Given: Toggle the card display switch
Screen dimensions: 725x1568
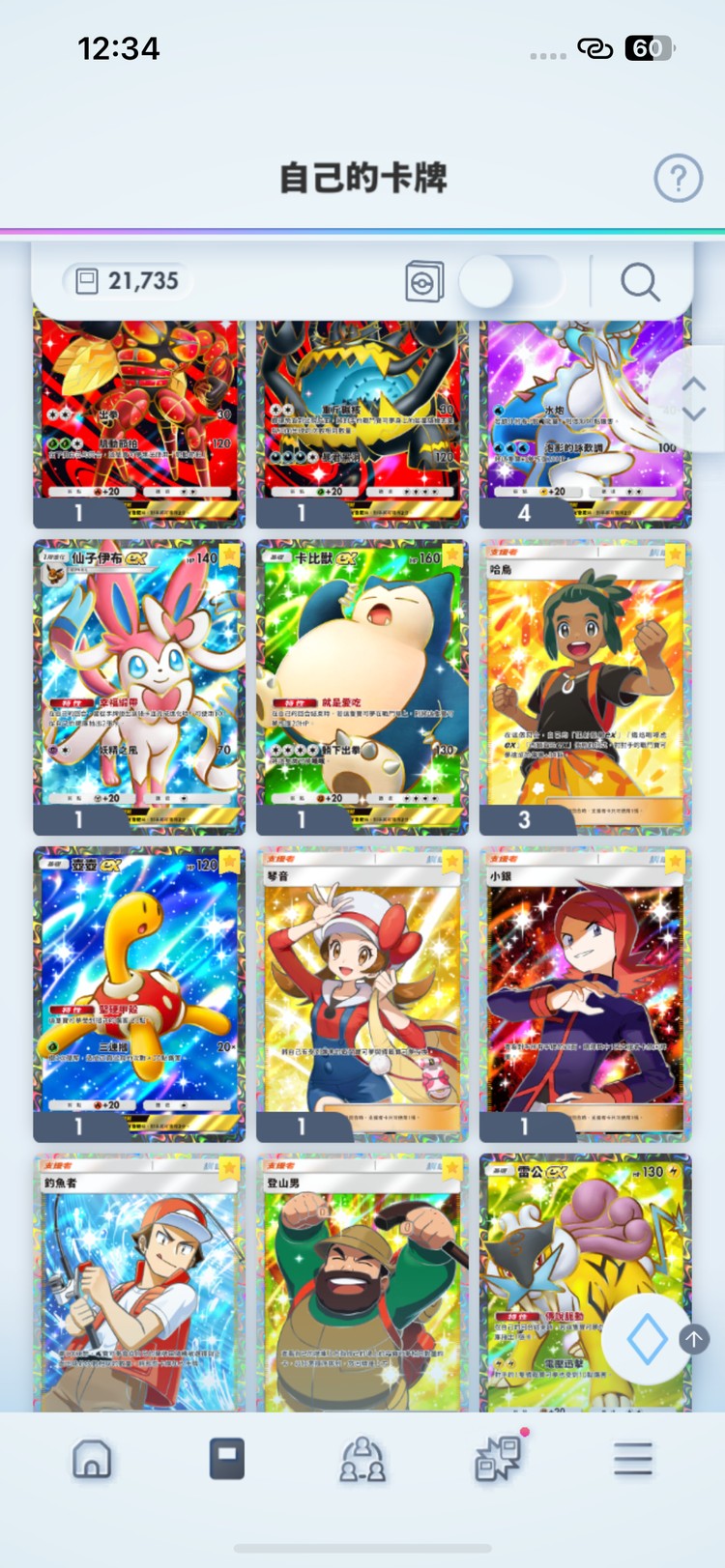Looking at the screenshot, I should point(510,282).
